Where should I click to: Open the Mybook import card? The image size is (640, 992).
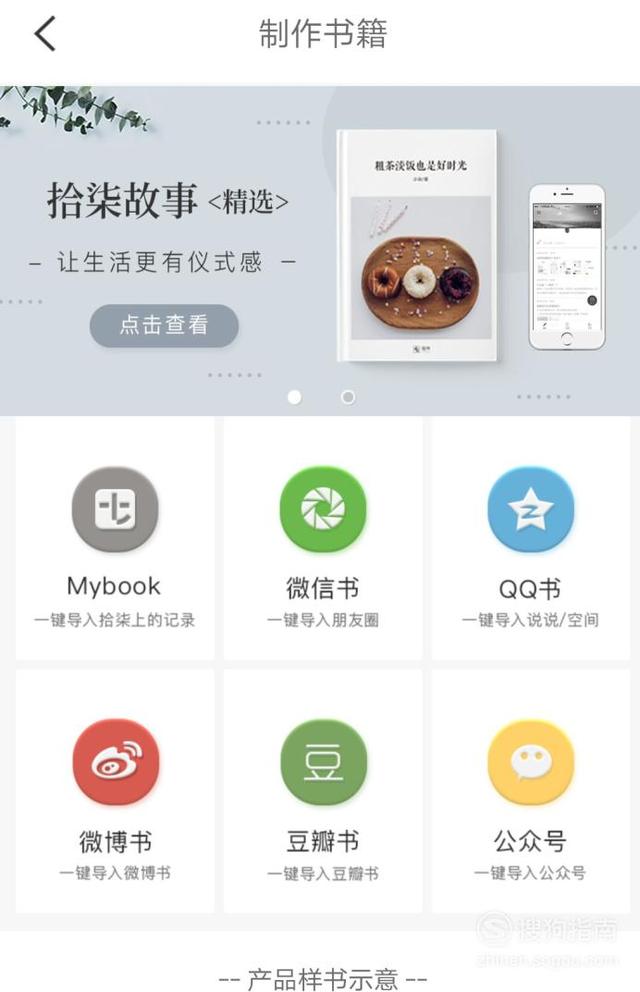click(x=115, y=538)
